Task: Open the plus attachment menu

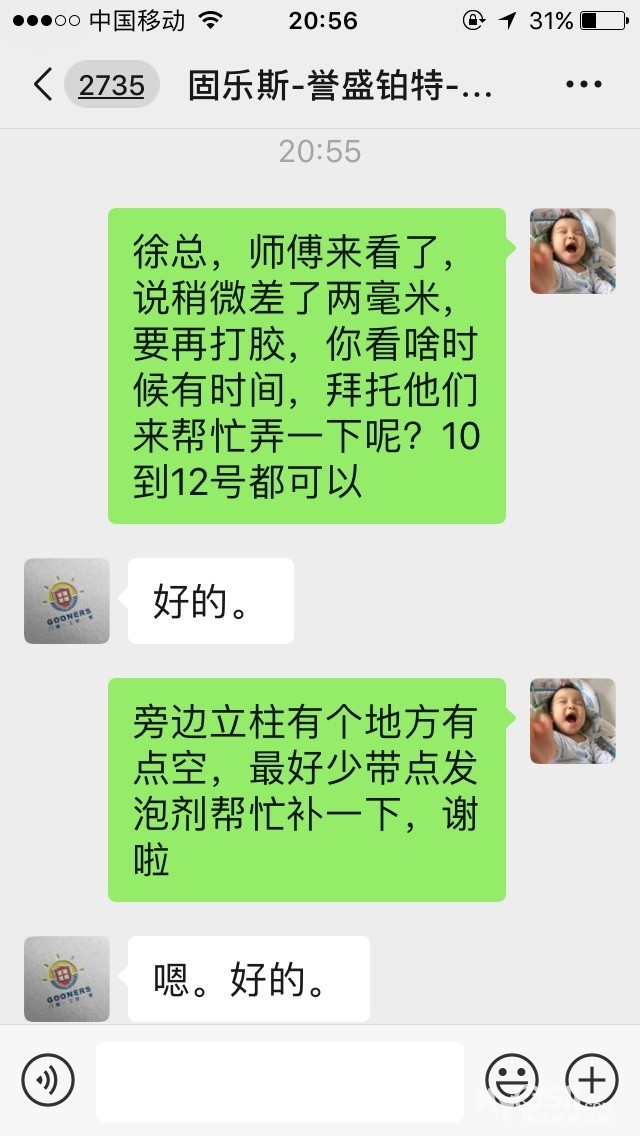Action: [591, 1081]
